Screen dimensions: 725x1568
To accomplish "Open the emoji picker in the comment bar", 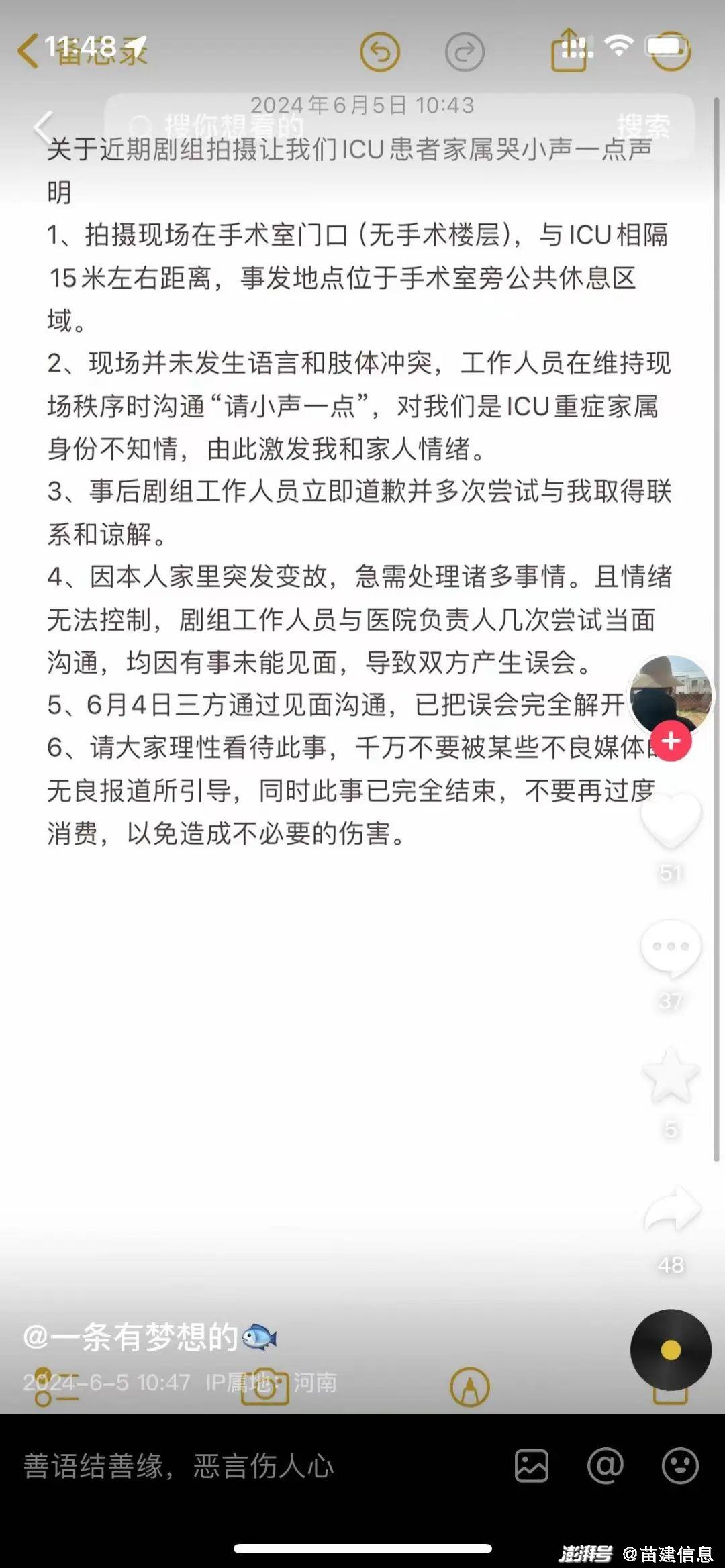I will (x=680, y=1465).
